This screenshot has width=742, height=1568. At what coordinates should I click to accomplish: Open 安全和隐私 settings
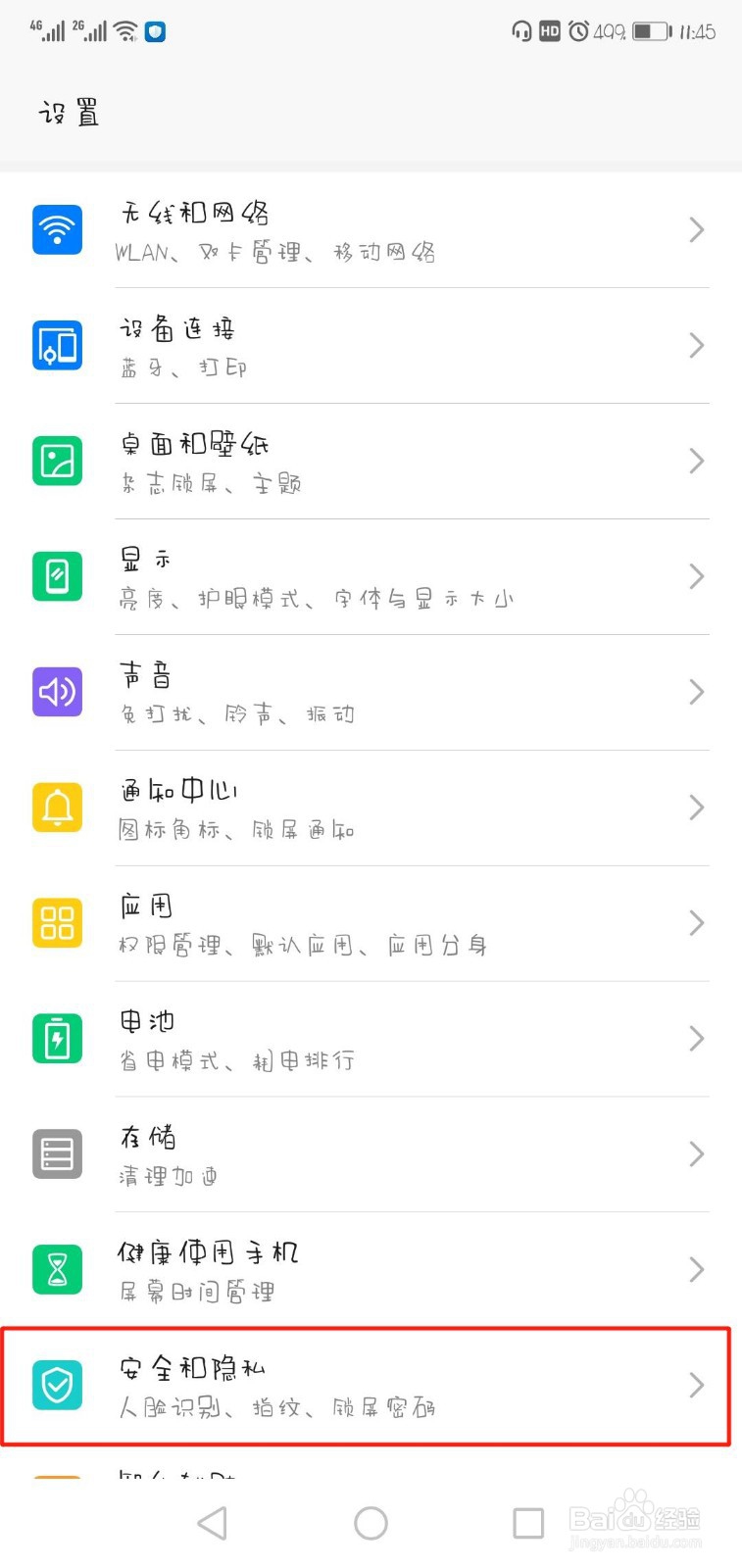[x=371, y=1386]
